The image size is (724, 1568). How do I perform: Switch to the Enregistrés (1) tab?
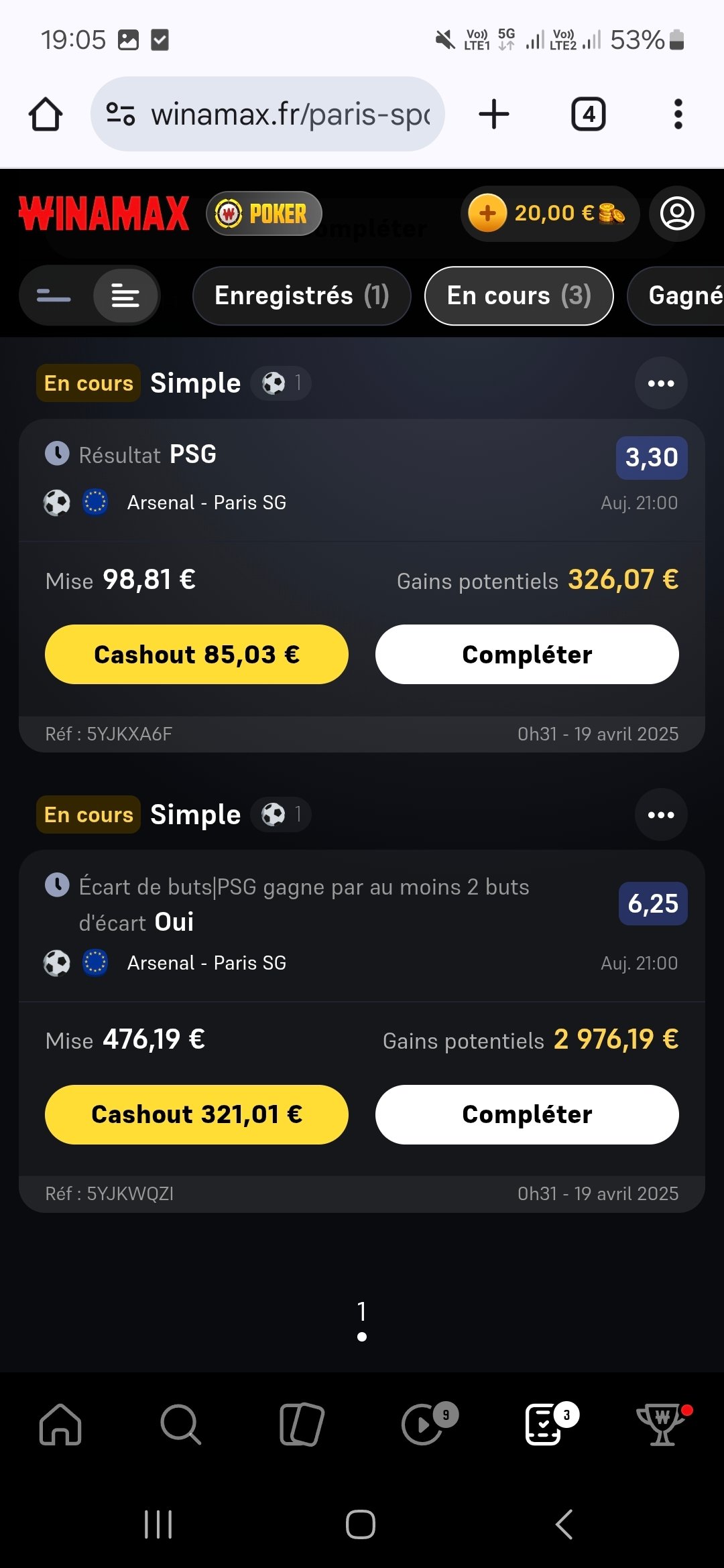(302, 296)
